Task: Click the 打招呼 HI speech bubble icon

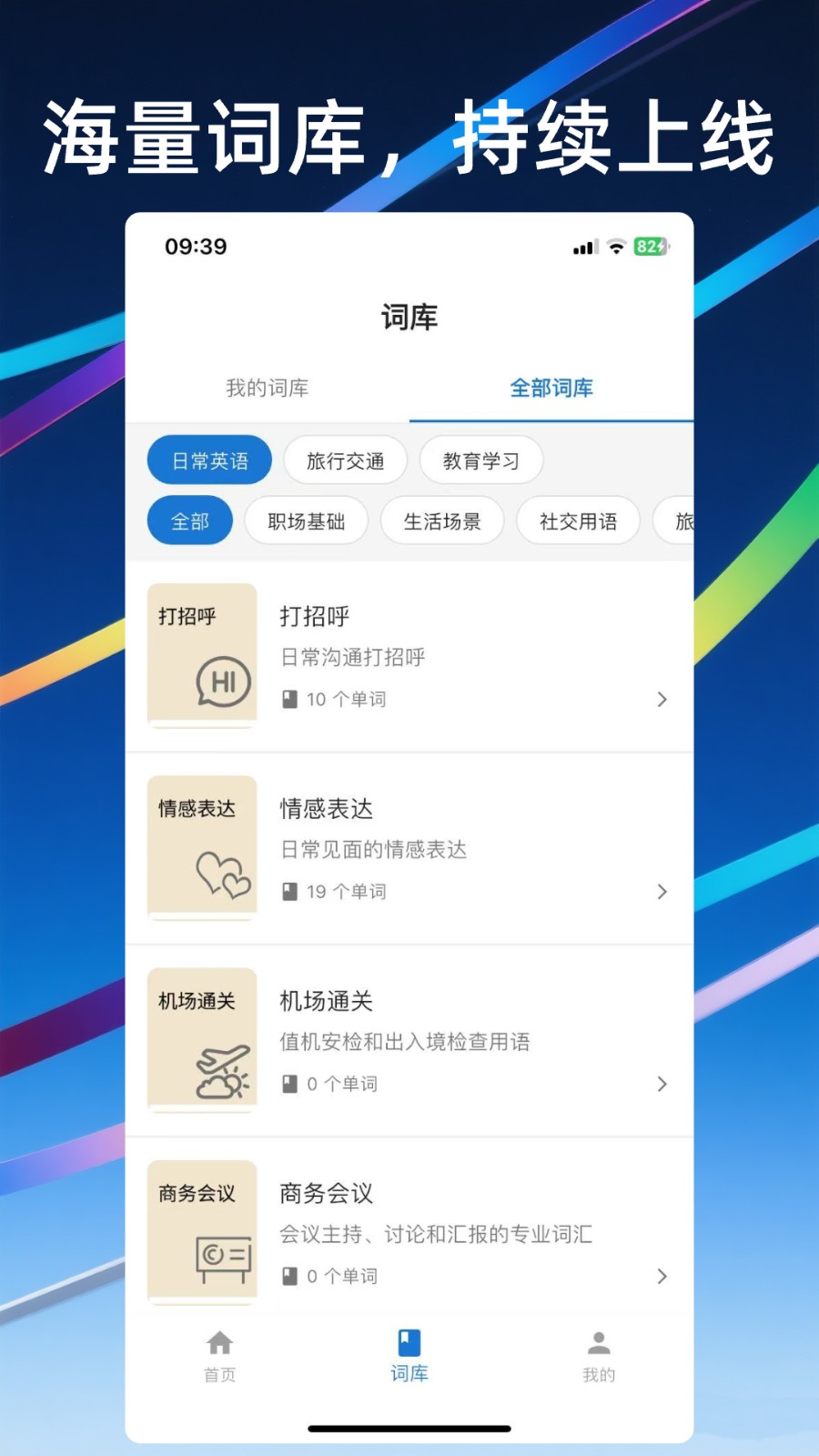Action: click(x=222, y=680)
